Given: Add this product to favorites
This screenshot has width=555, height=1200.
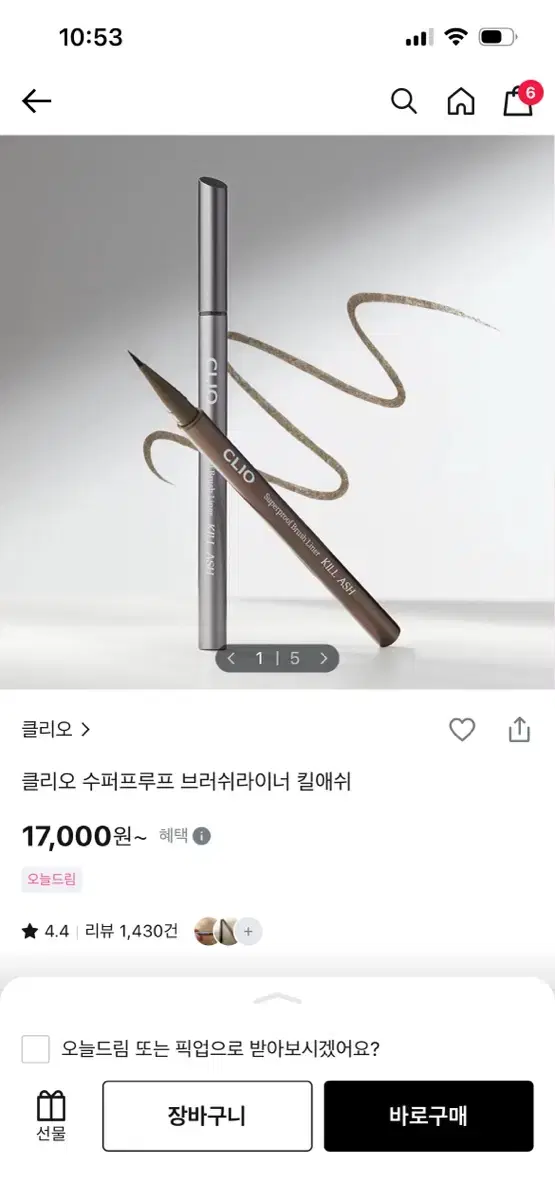Looking at the screenshot, I should tap(462, 730).
